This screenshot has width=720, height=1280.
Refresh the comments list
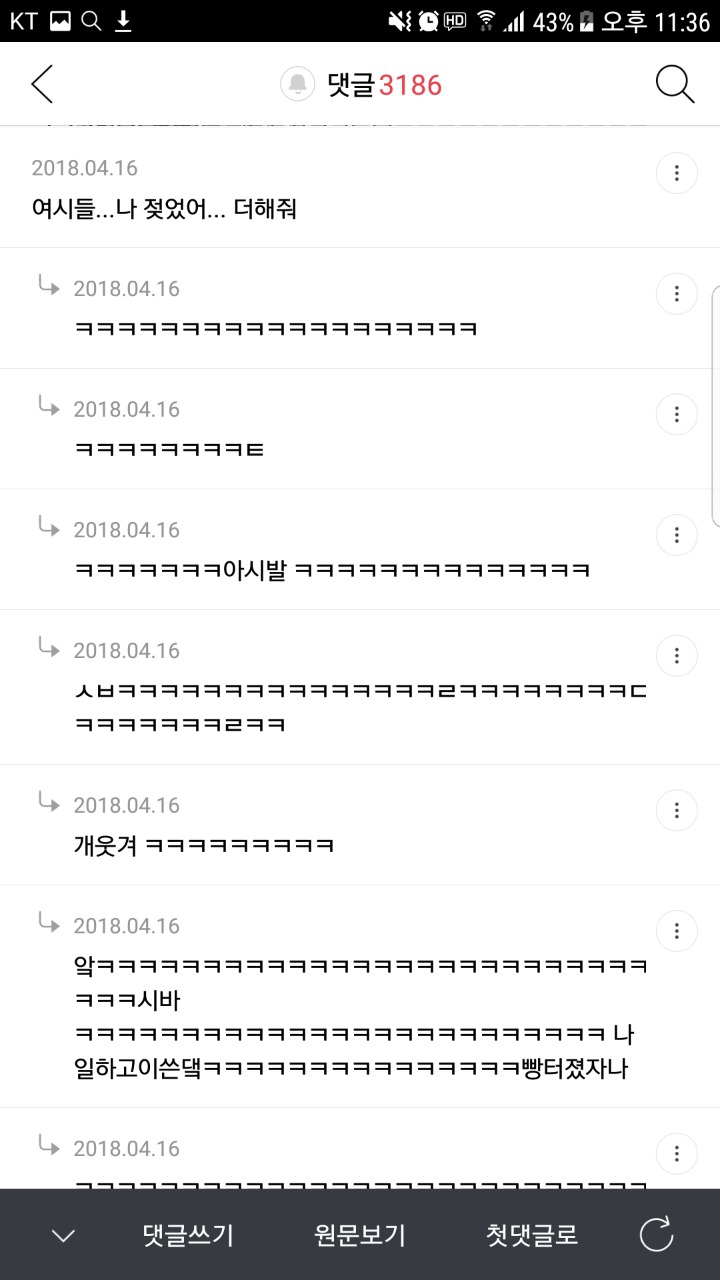656,1236
